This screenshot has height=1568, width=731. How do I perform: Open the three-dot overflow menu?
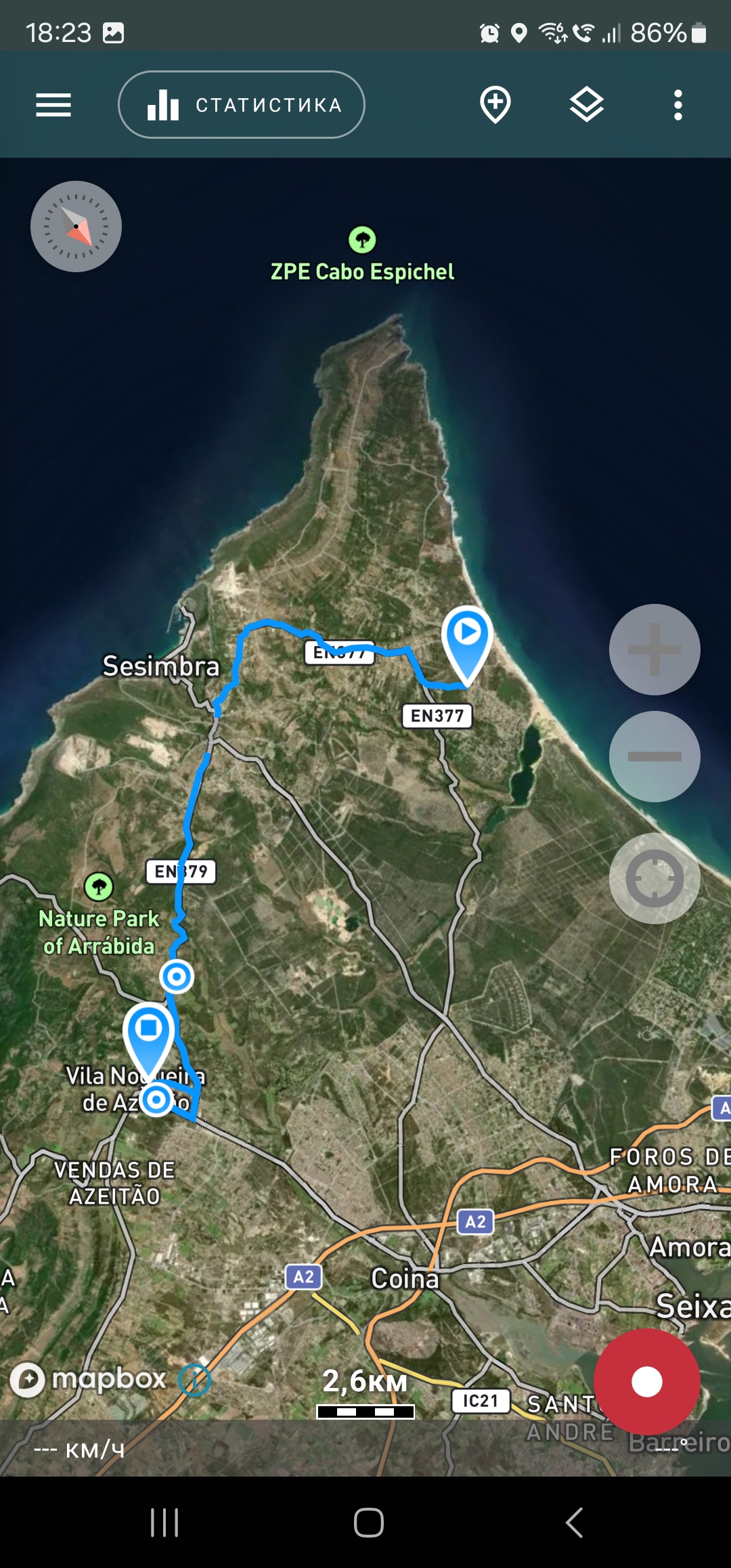(678, 105)
